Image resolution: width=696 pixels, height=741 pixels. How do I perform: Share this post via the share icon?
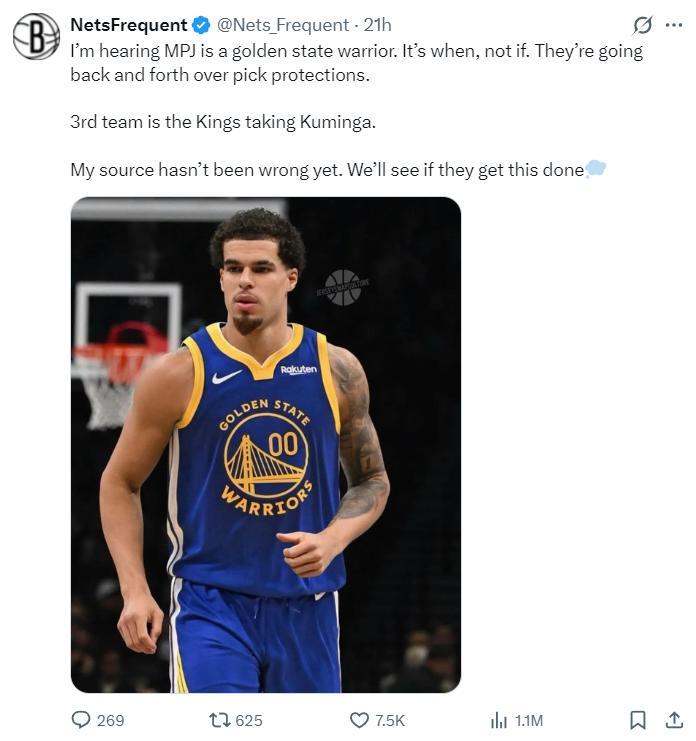[674, 720]
